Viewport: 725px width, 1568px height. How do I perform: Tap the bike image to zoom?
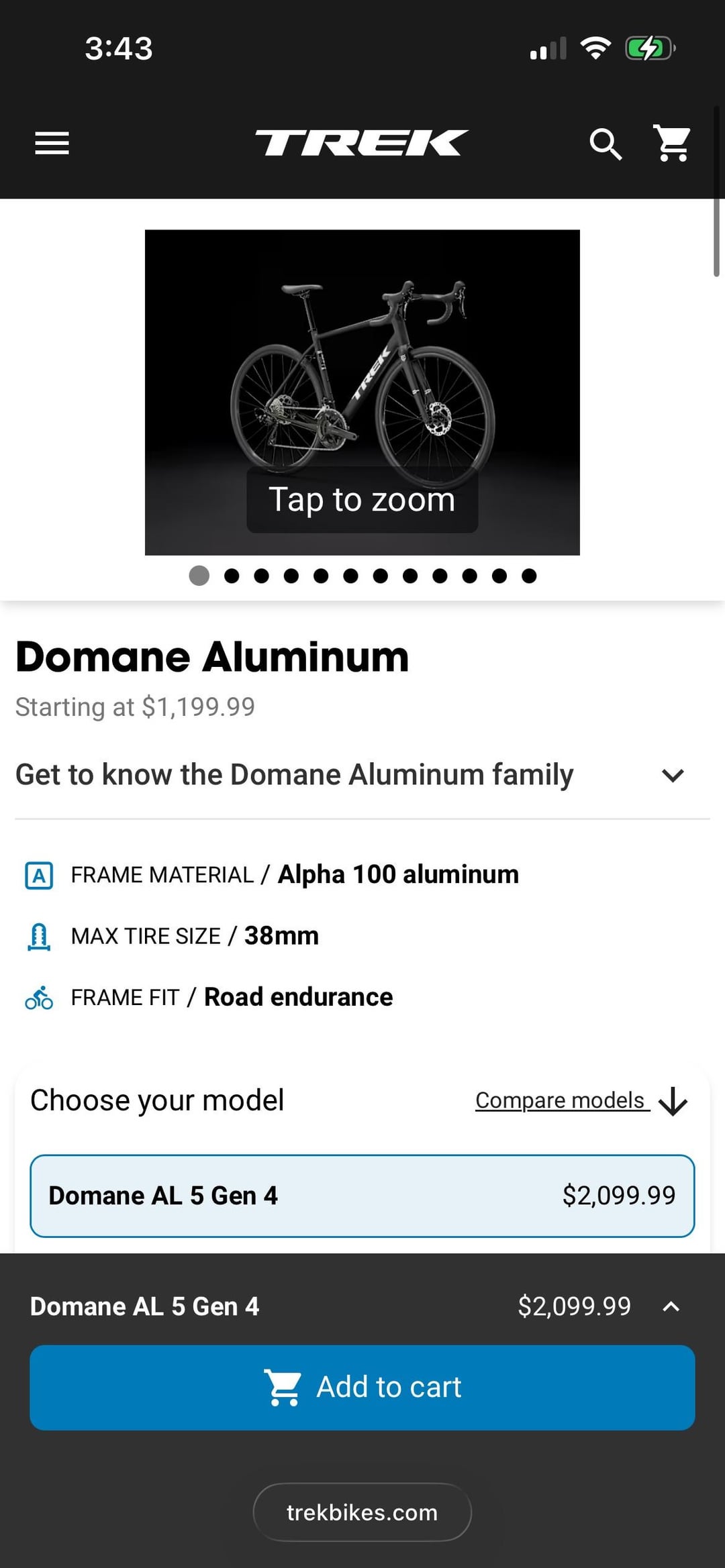tap(362, 392)
